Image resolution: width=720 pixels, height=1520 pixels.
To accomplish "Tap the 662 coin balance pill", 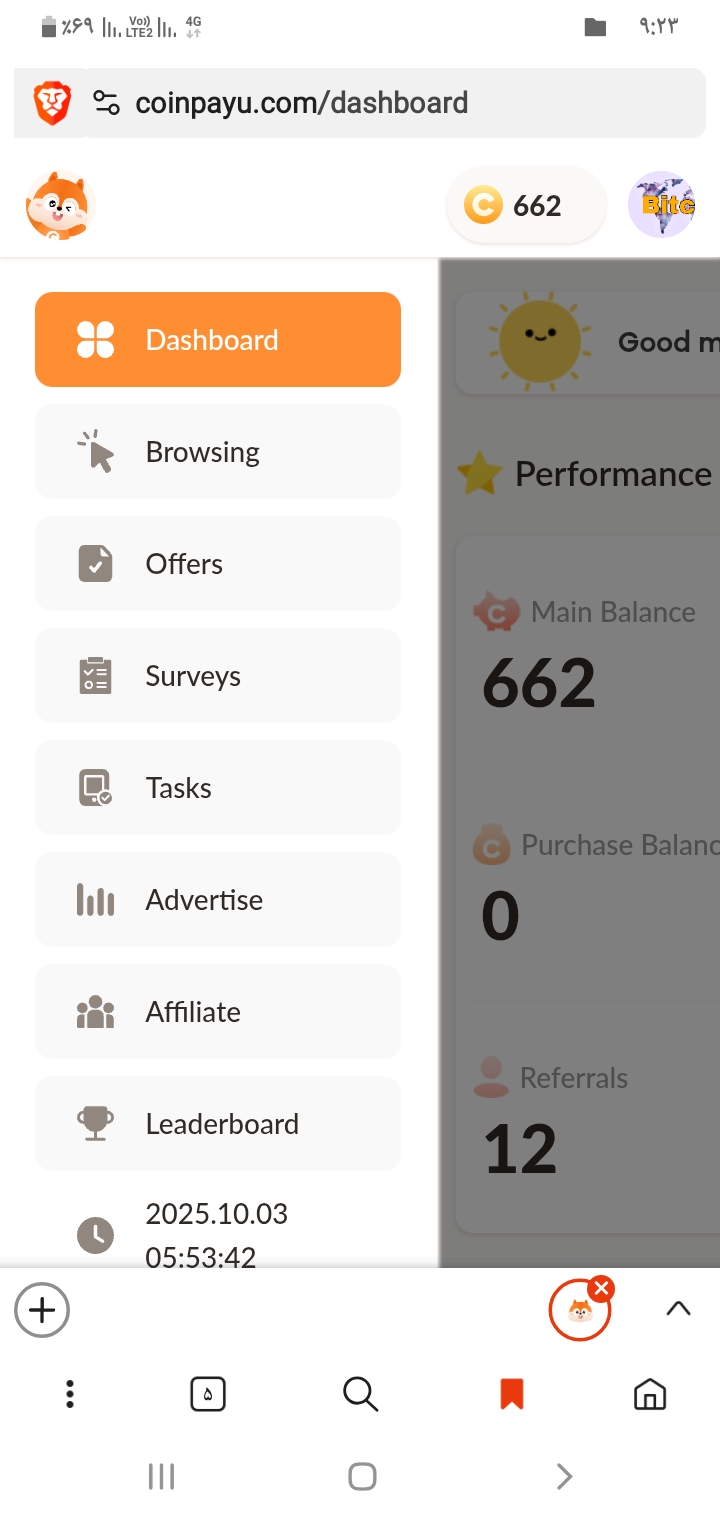I will (525, 206).
